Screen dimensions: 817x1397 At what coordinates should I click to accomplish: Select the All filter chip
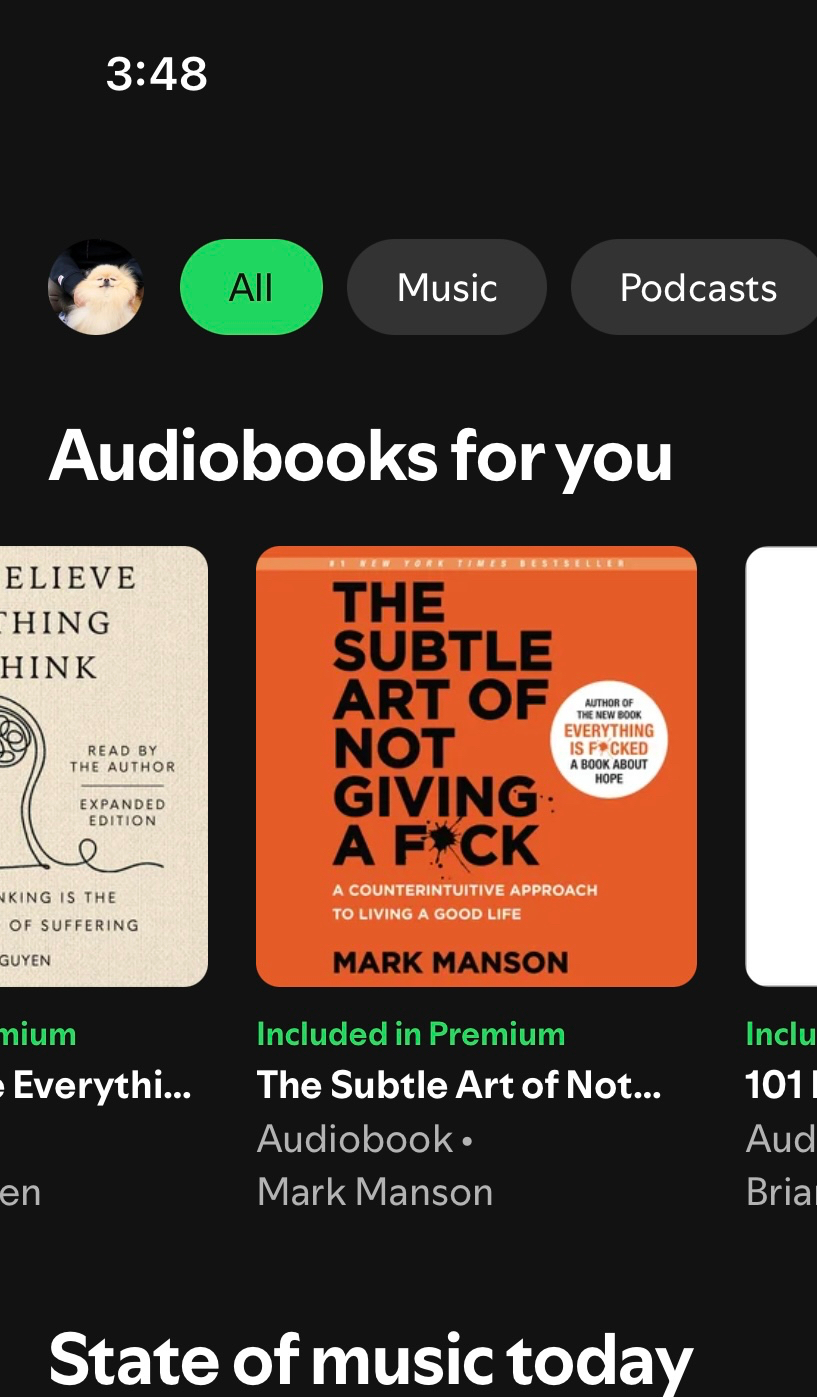click(251, 287)
